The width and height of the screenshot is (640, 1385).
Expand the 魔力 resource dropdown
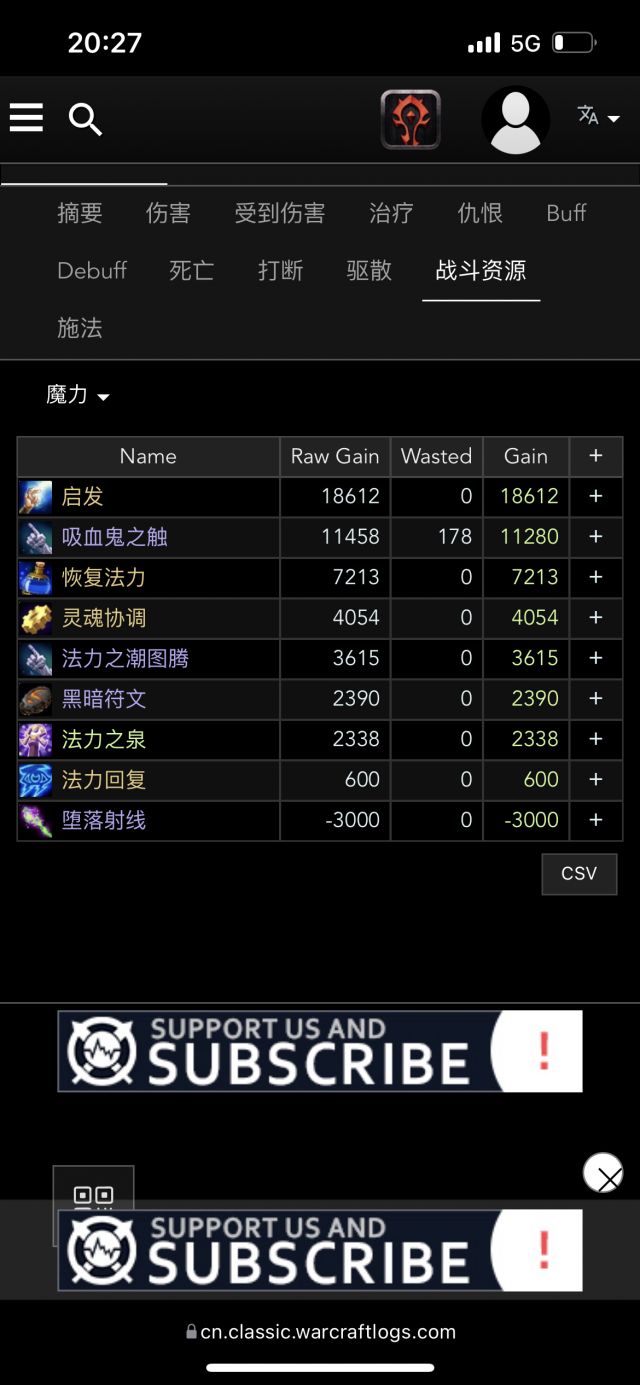pyautogui.click(x=77, y=395)
